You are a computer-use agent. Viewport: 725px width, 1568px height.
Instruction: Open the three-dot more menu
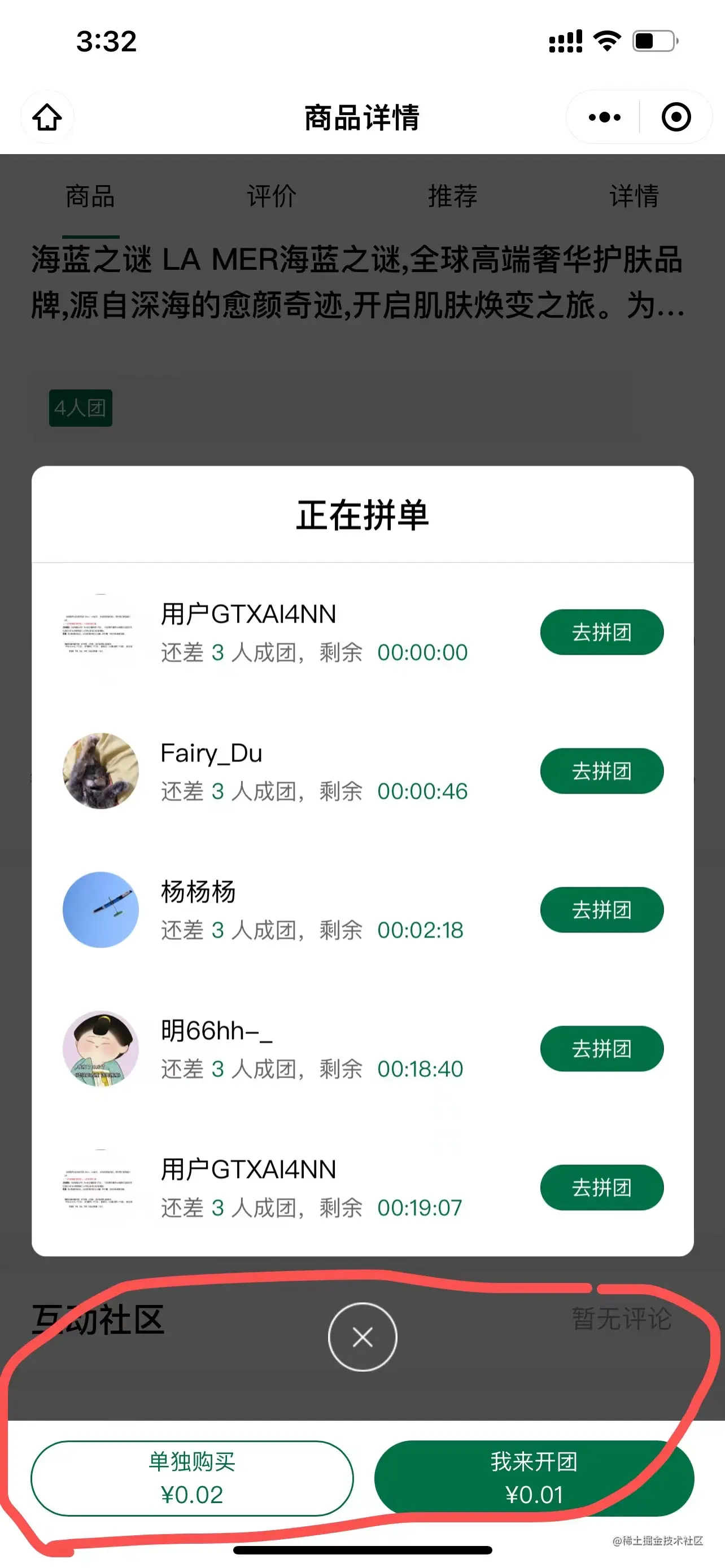pyautogui.click(x=605, y=117)
